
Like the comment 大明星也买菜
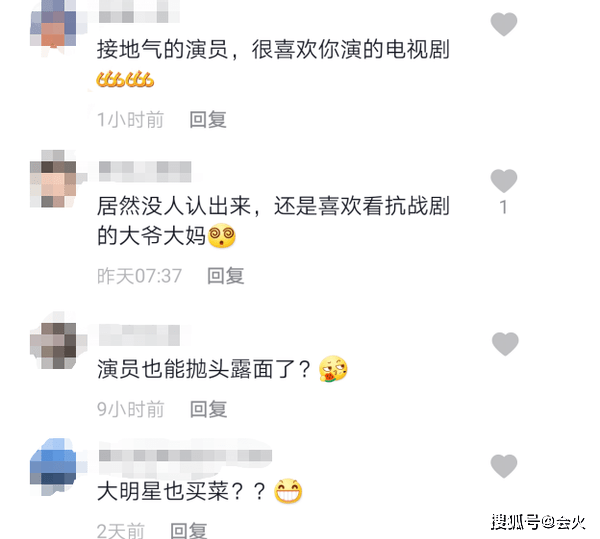[504, 466]
